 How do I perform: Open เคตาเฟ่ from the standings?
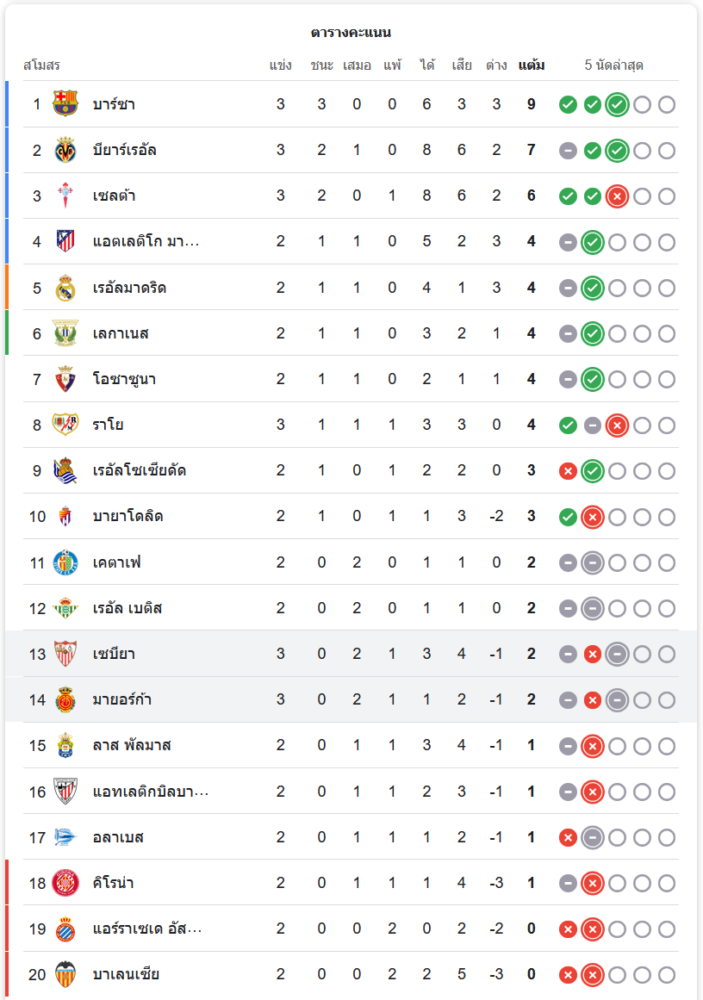click(117, 563)
